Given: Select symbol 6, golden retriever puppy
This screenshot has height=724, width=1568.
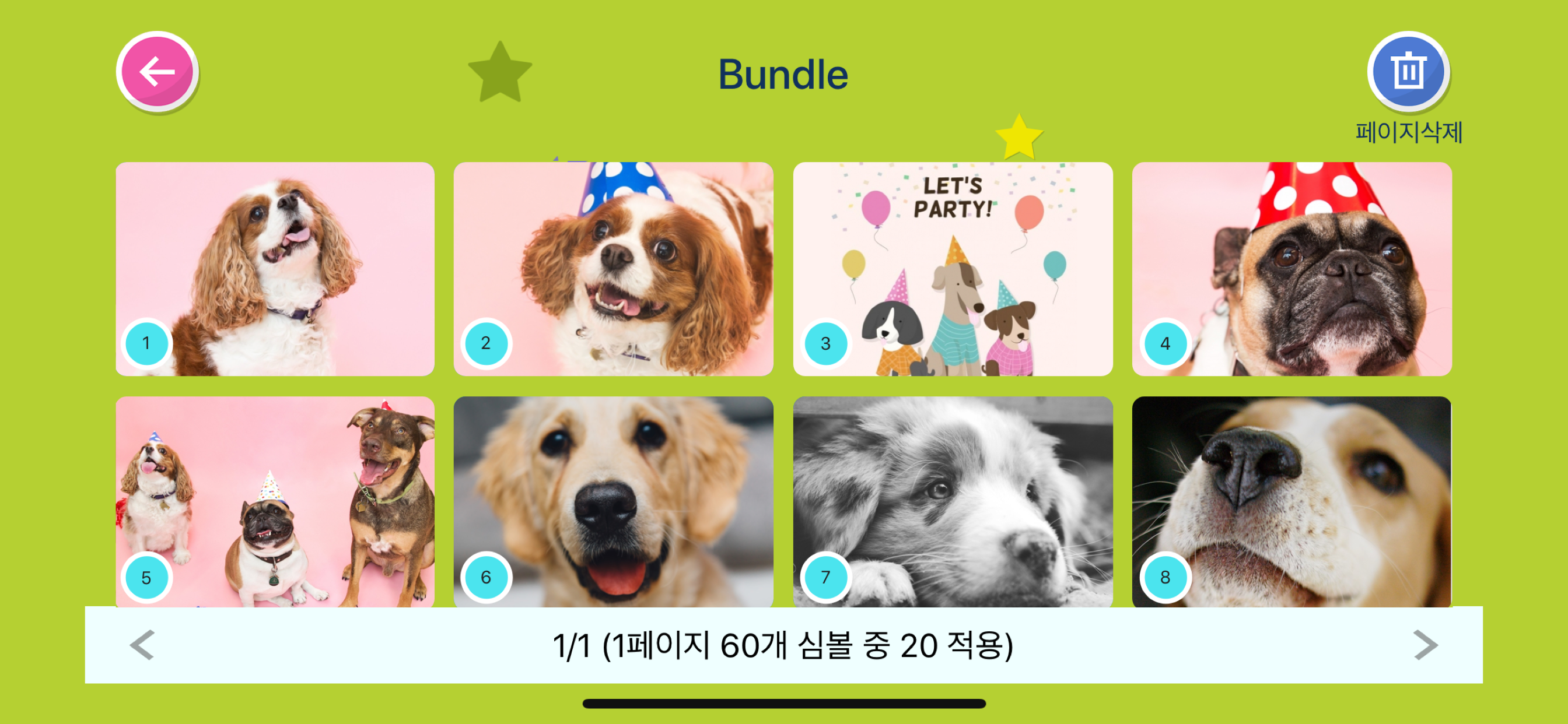Looking at the screenshot, I should coord(613,501).
